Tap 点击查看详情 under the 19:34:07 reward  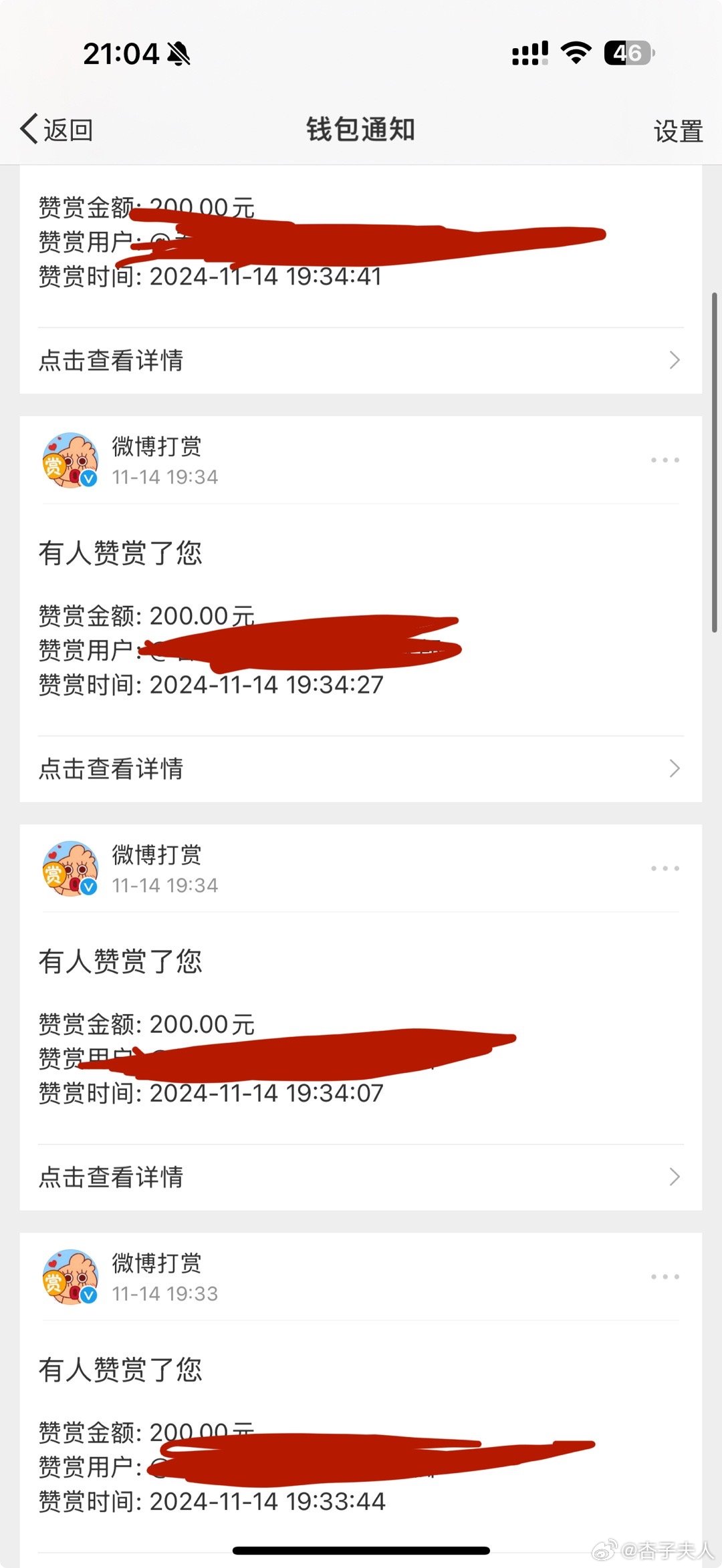tap(360, 1177)
